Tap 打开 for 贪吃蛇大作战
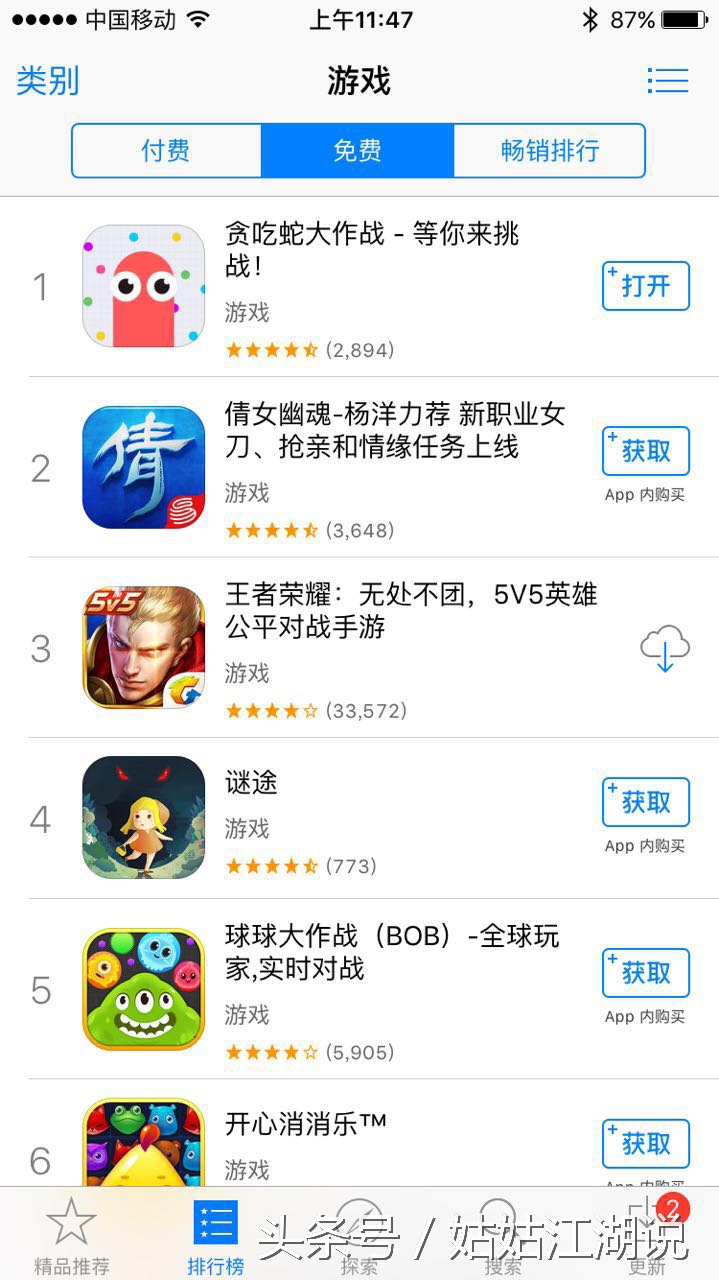The image size is (719, 1280). tap(645, 286)
